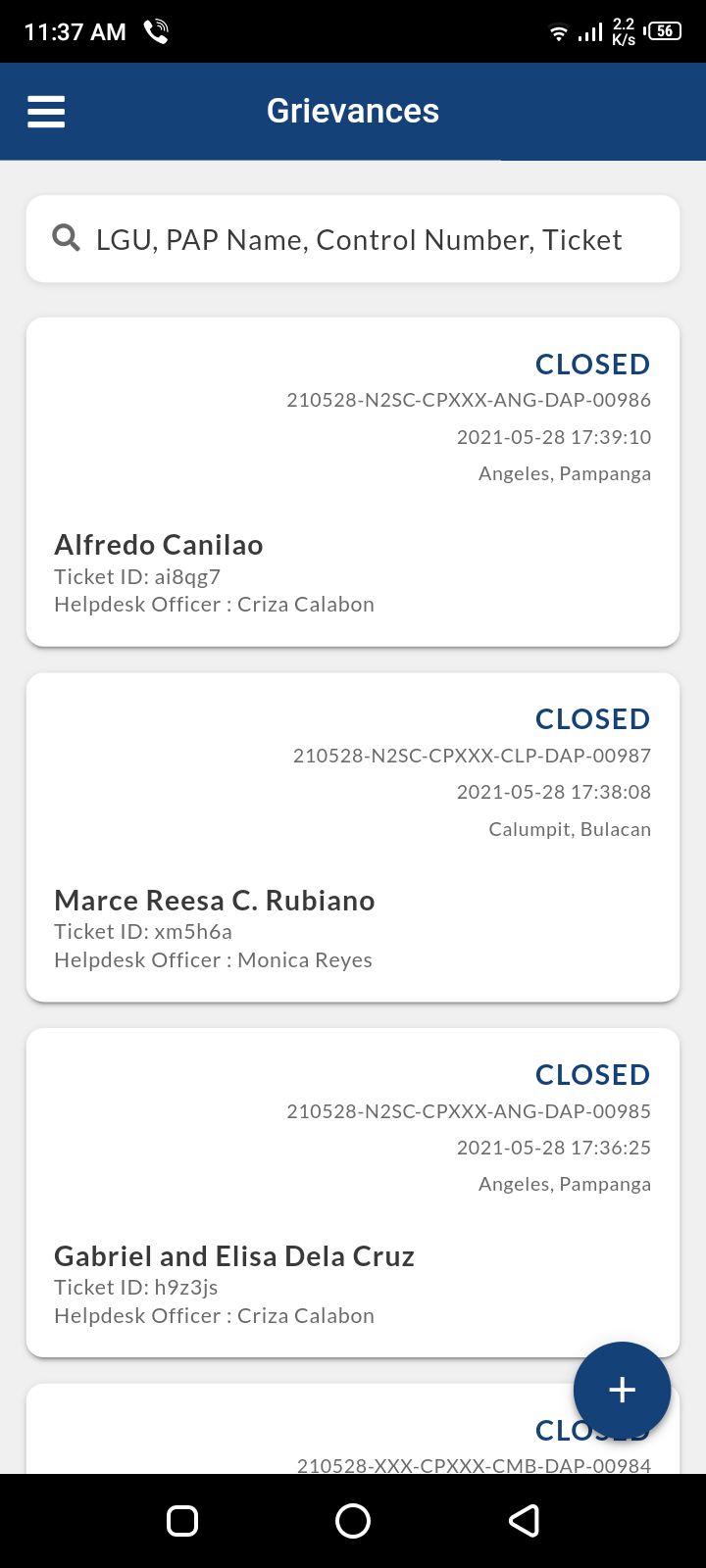The height and width of the screenshot is (1568, 706).
Task: Go back using system navigation button
Action: pos(525,1521)
